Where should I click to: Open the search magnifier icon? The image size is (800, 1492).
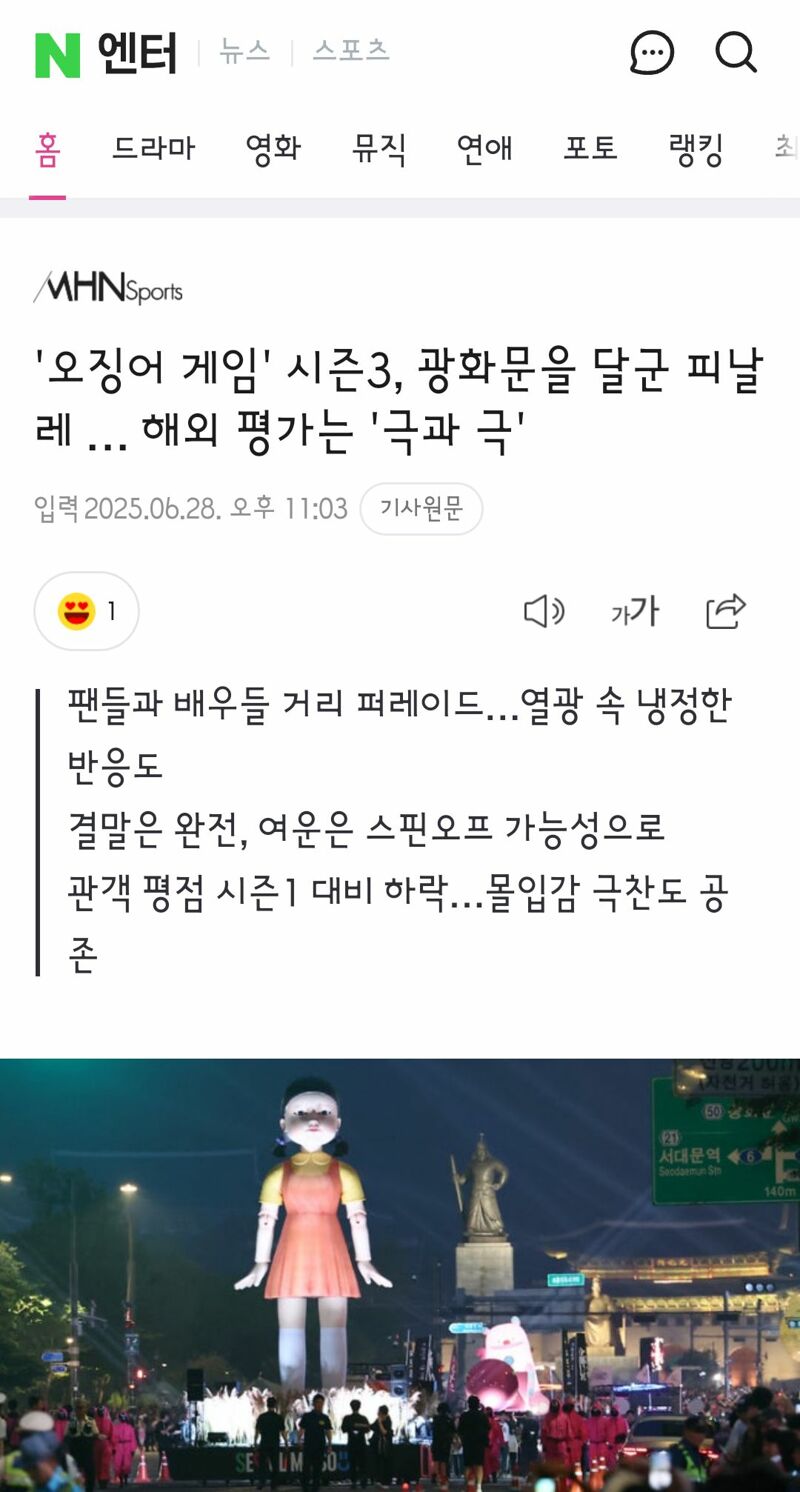click(x=736, y=52)
